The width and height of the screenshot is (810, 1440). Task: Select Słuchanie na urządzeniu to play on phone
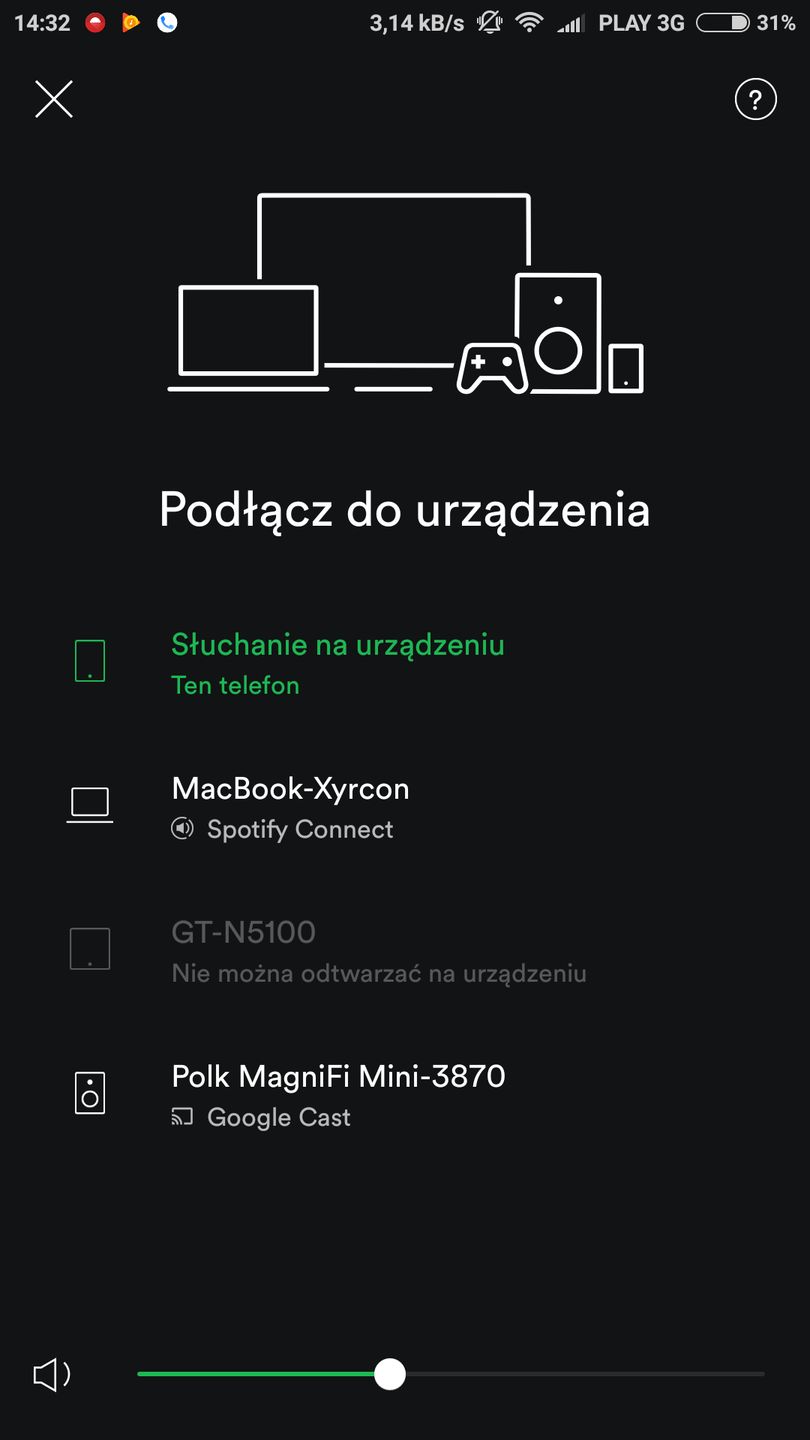[x=336, y=644]
